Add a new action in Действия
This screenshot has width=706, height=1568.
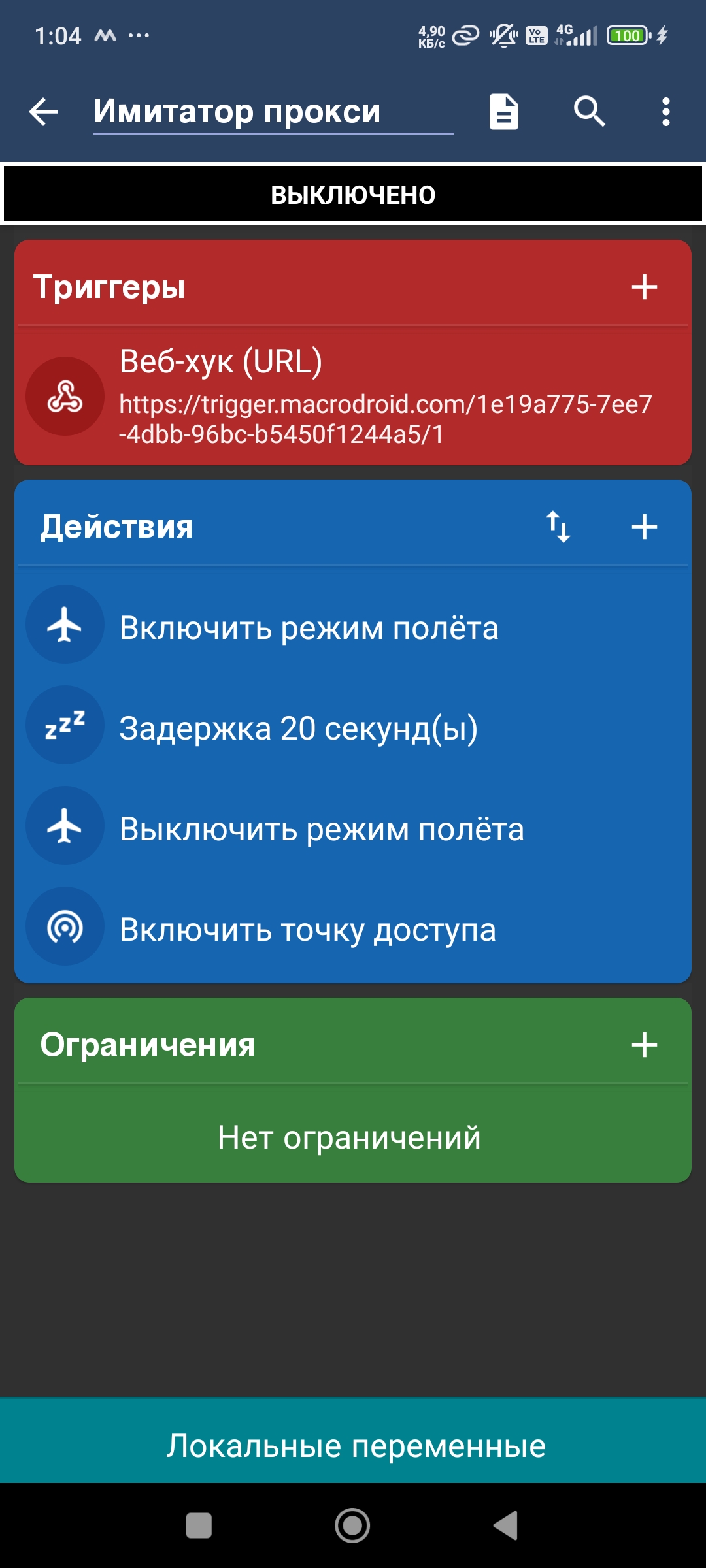point(644,527)
